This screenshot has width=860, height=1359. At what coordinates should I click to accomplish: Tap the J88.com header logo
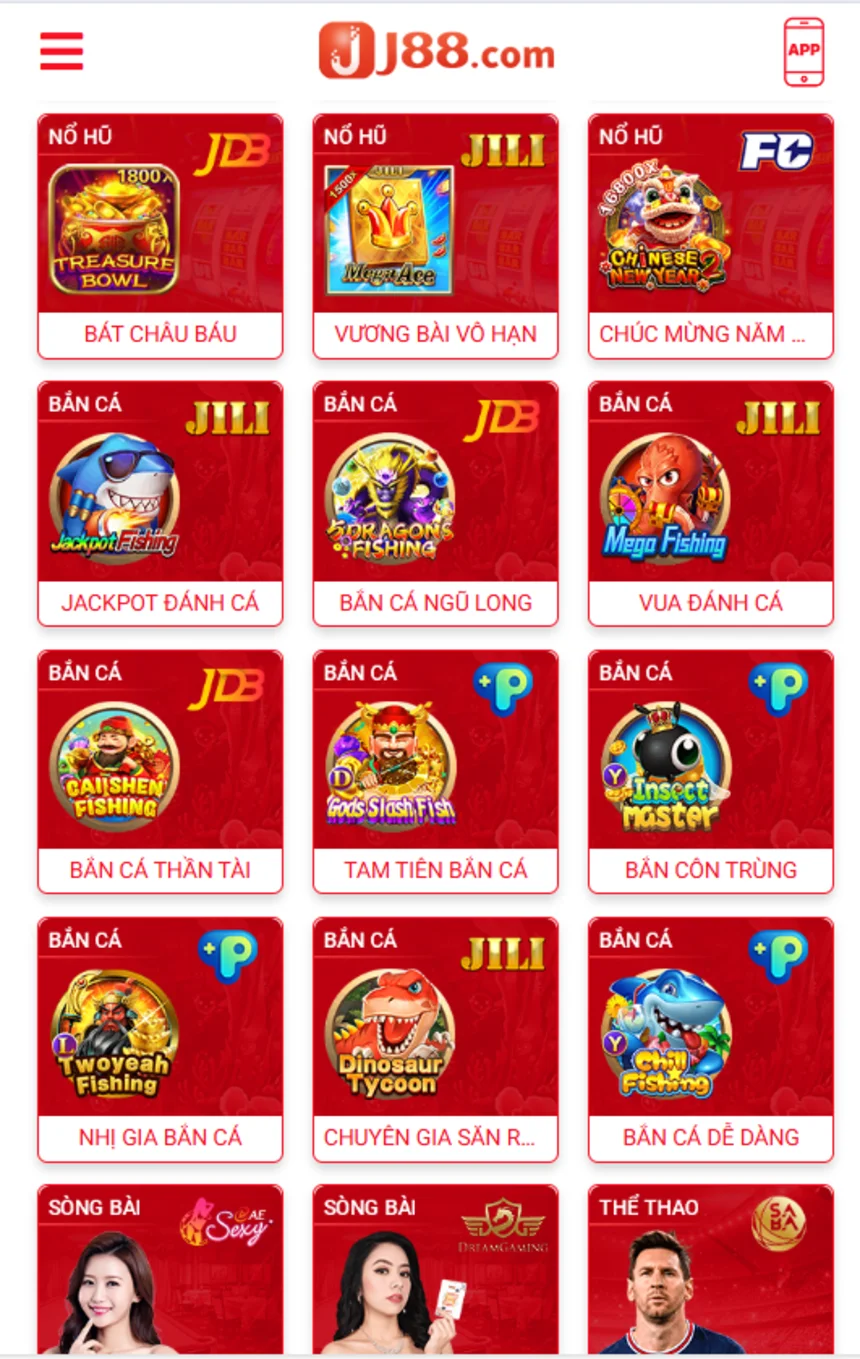tap(436, 51)
